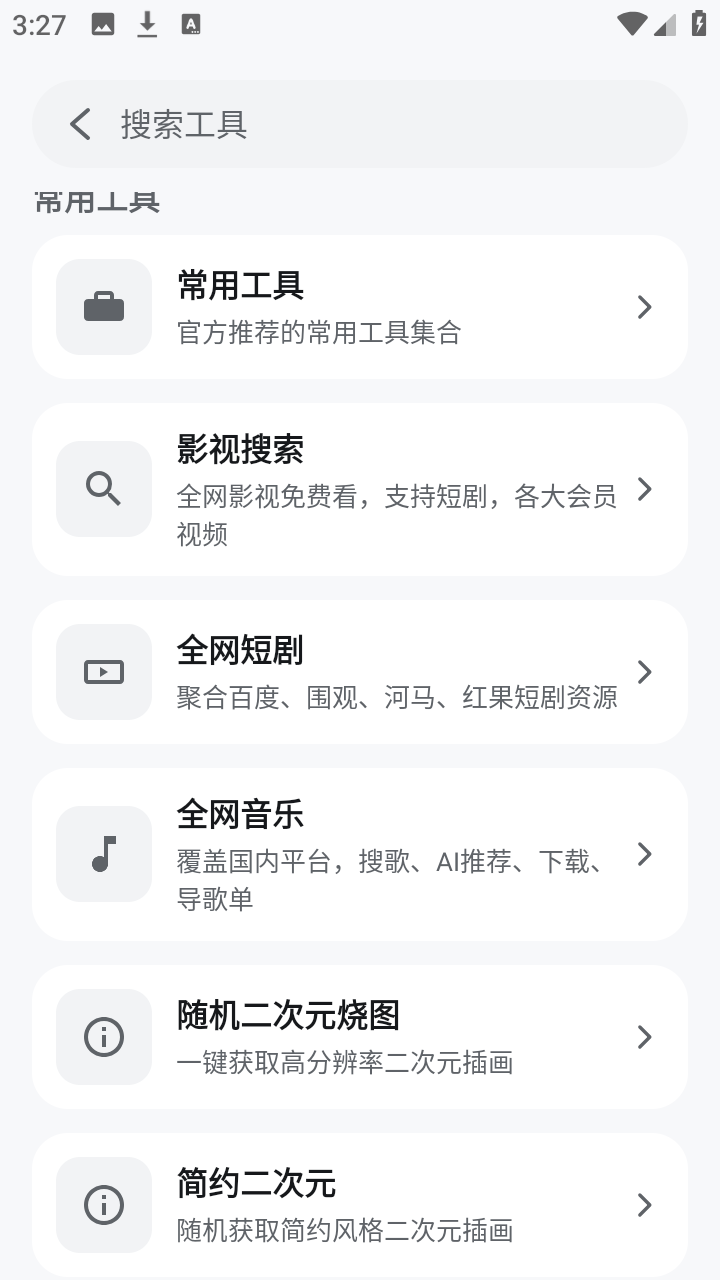Tap the back arrow in the search bar
This screenshot has width=720, height=1280.
[79, 123]
